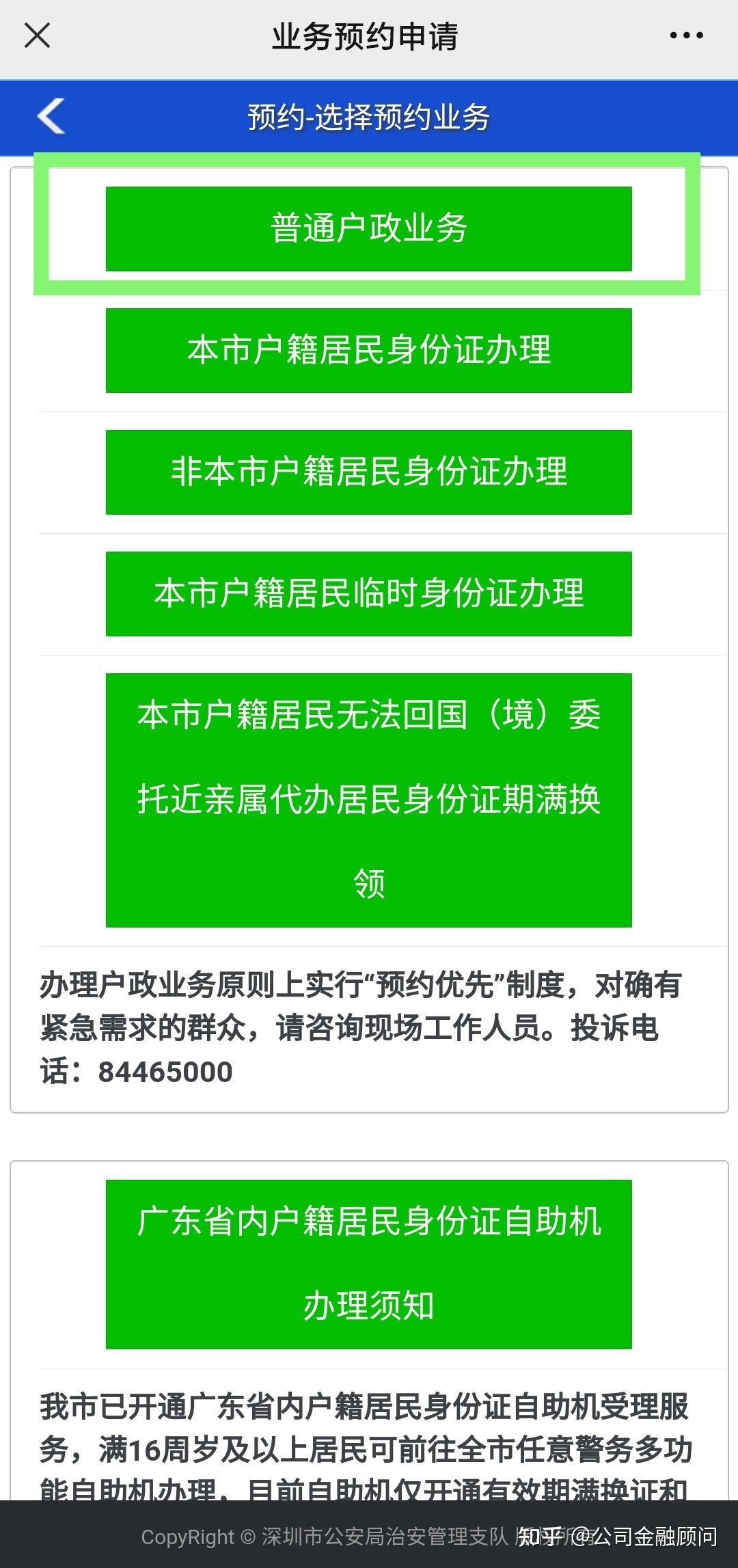Choose 委托近亲属代办居民身份证期满换领
This screenshot has height=1568, width=738.
[368, 800]
